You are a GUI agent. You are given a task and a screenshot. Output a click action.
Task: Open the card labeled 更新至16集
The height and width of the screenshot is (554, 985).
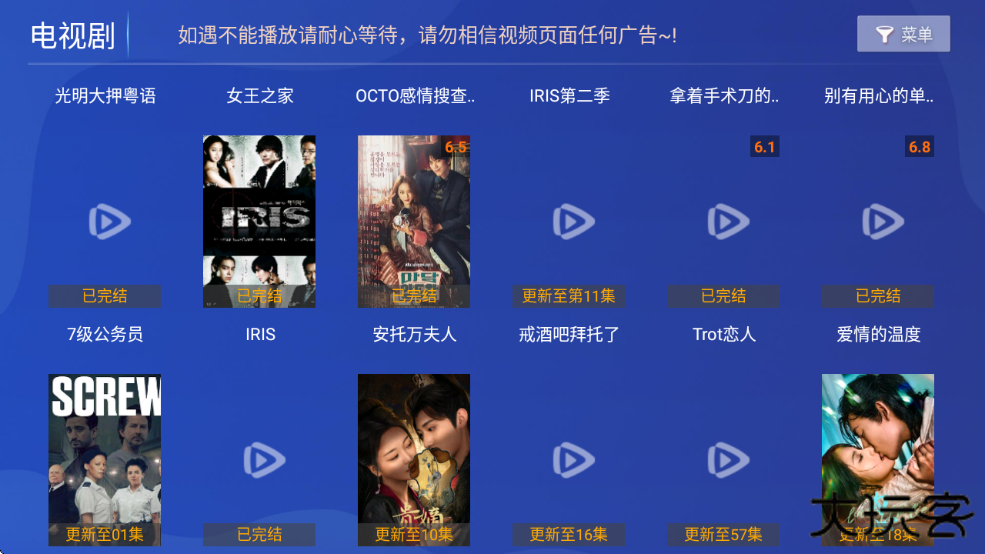(x=569, y=460)
